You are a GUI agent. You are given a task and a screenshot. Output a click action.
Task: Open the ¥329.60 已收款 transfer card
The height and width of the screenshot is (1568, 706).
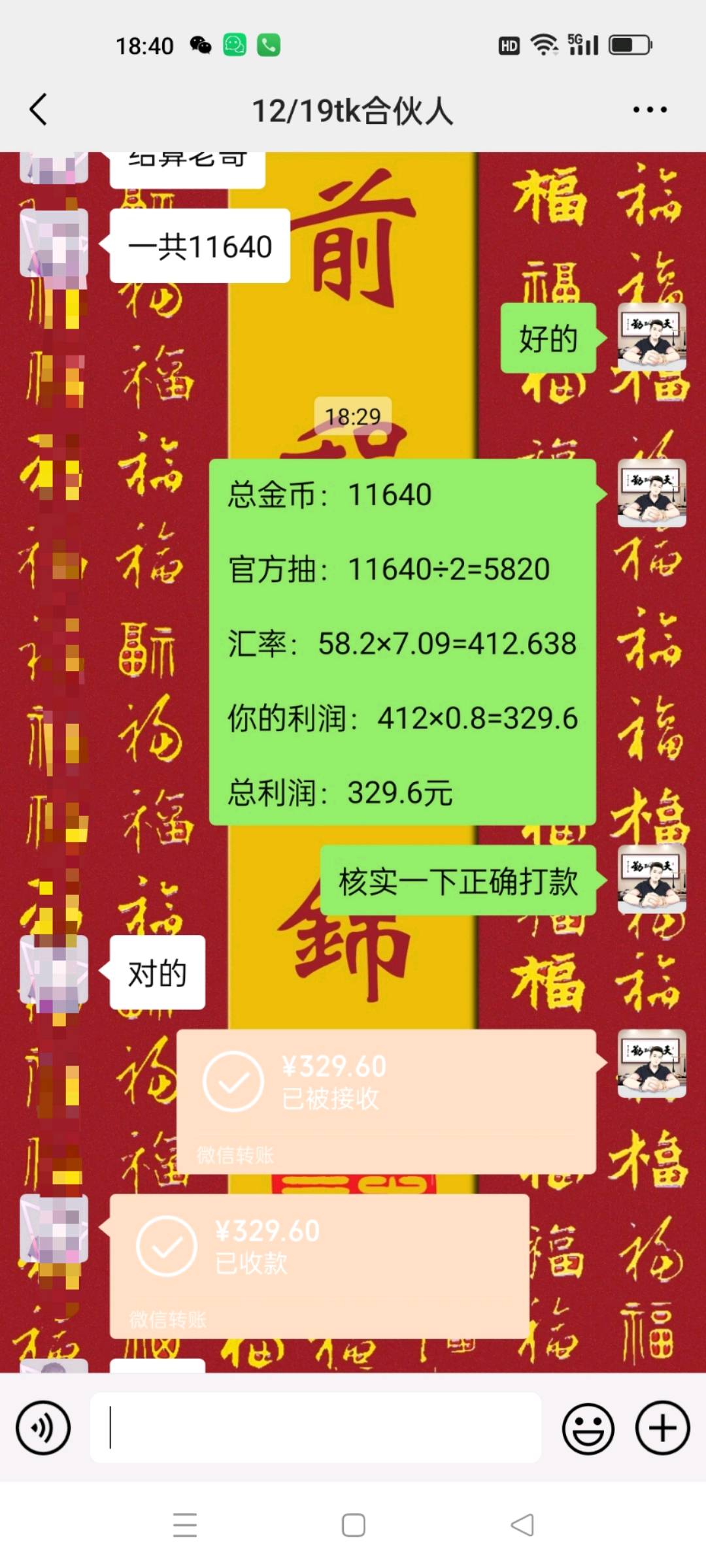(x=319, y=1266)
